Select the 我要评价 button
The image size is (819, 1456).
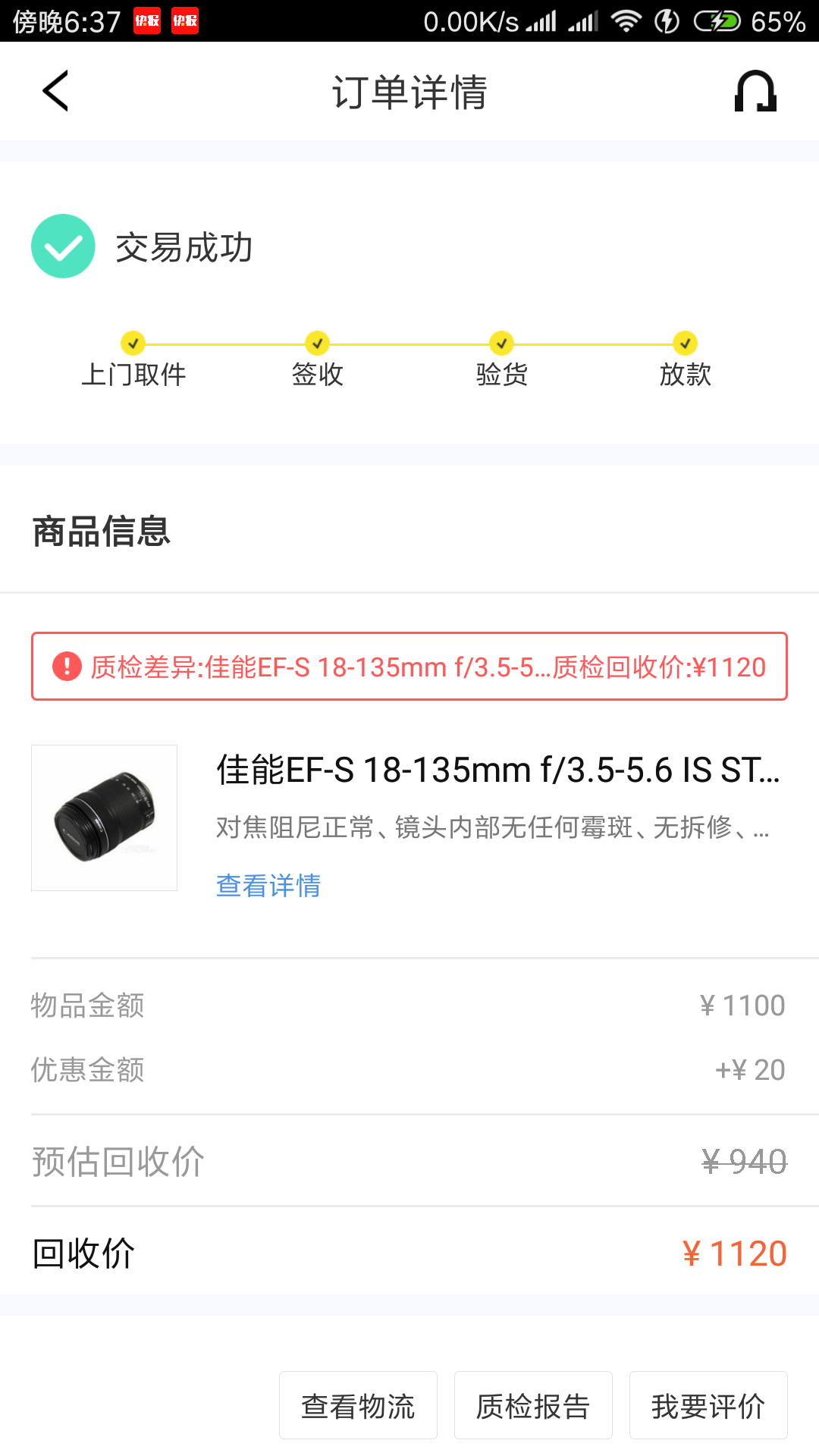(x=708, y=1405)
